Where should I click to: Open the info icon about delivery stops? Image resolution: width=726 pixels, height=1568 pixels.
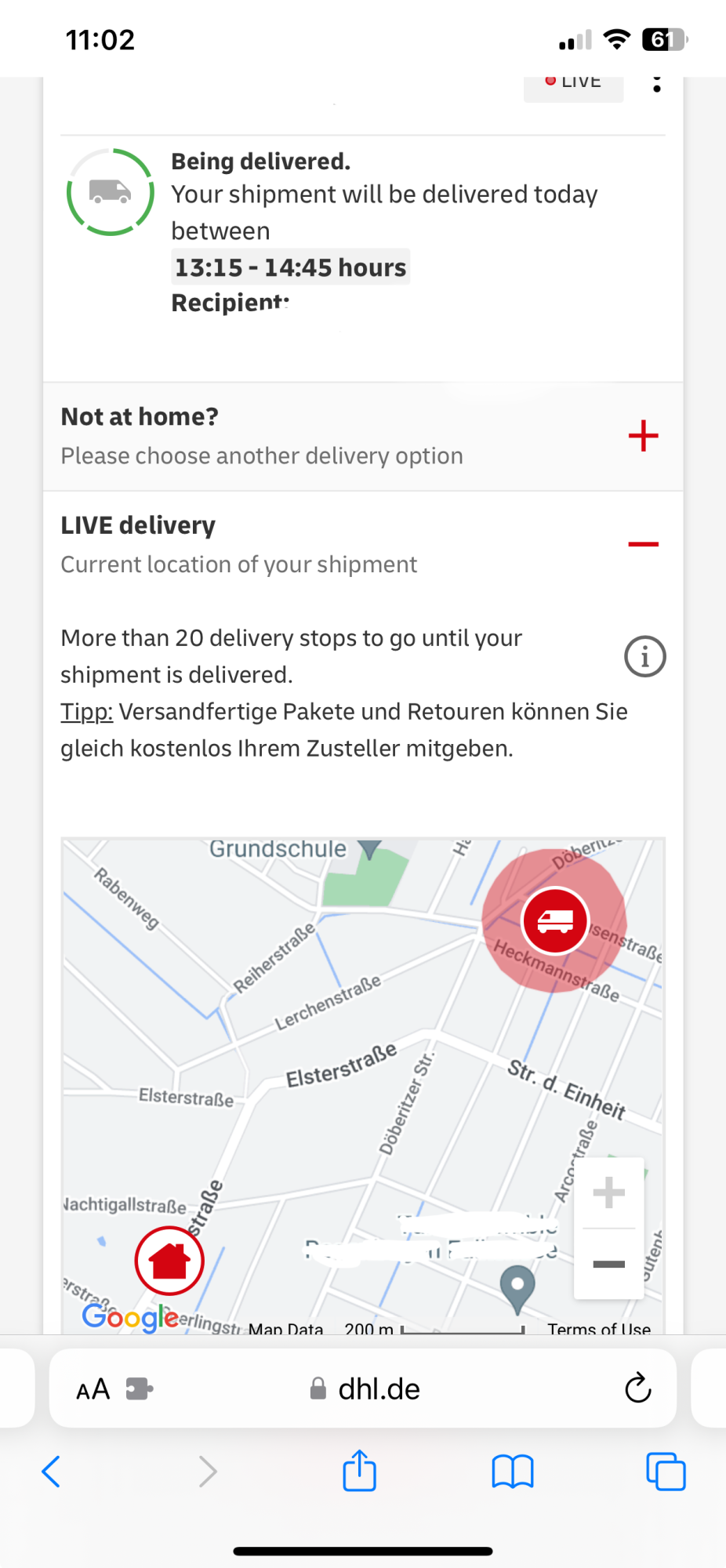click(644, 657)
